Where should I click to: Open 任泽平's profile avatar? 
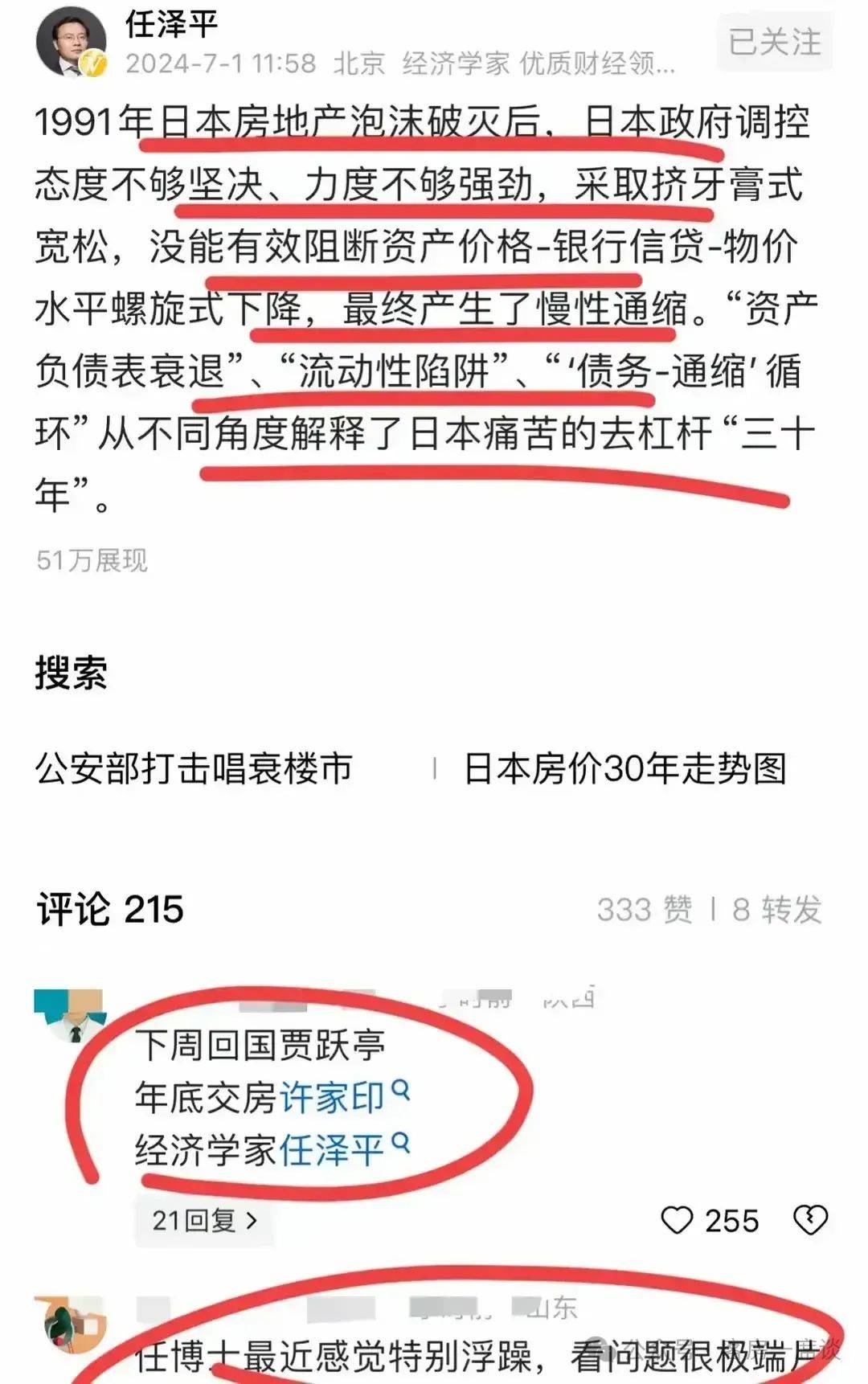pos(72,43)
